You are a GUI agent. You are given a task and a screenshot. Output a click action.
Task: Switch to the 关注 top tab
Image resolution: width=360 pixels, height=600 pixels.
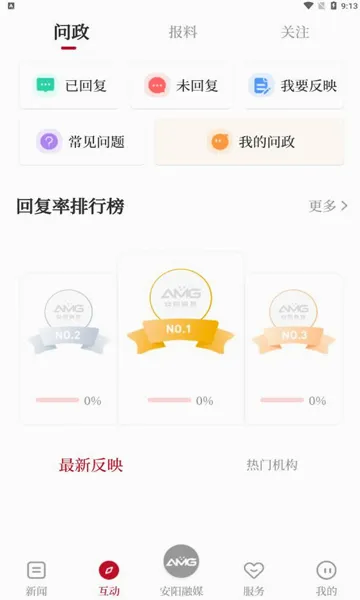coord(295,32)
